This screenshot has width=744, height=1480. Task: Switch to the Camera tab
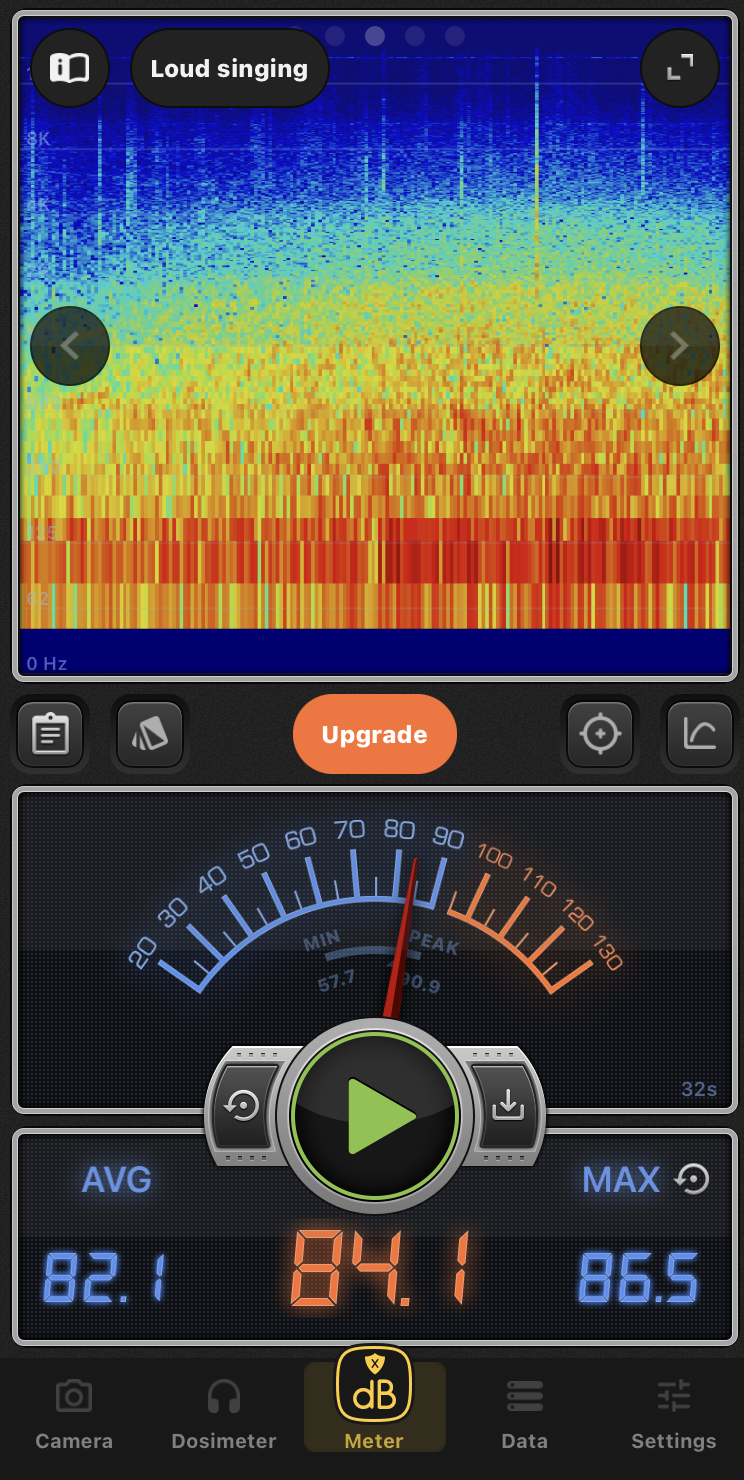[x=74, y=1414]
